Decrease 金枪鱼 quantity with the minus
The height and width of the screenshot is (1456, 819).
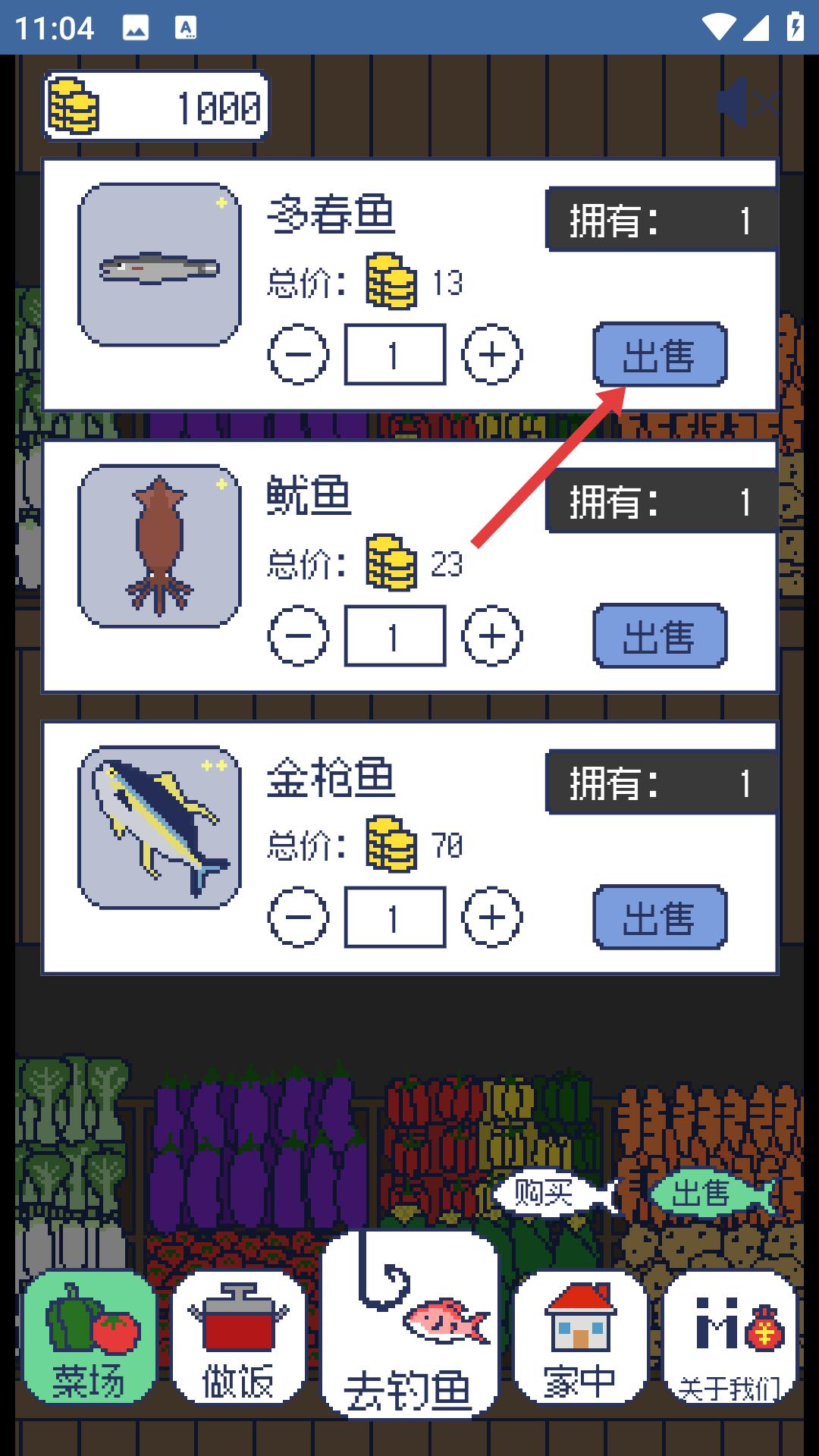[298, 918]
